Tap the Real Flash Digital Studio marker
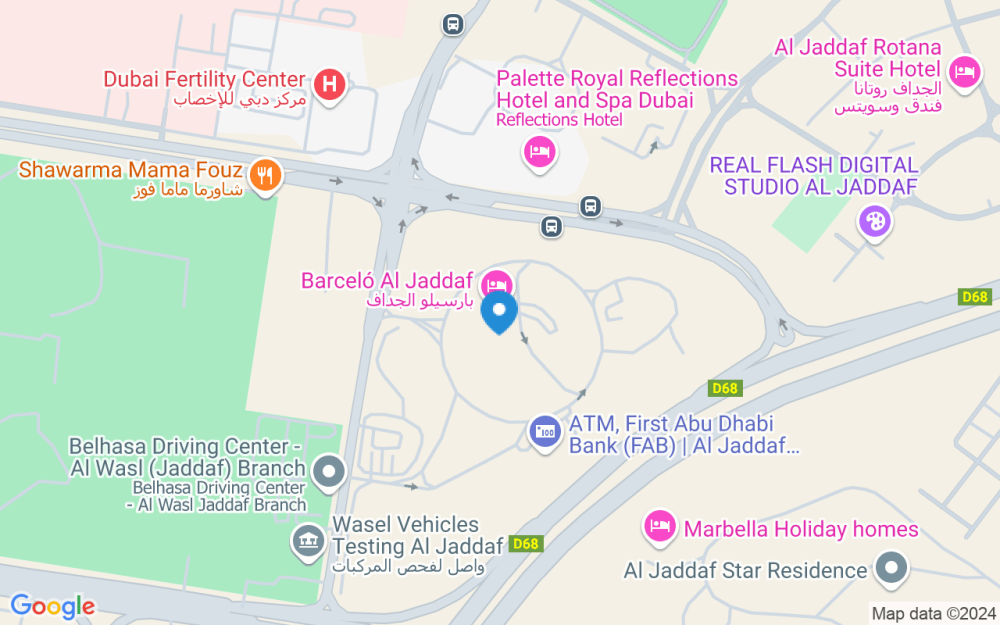The height and width of the screenshot is (625, 1000). (x=874, y=223)
